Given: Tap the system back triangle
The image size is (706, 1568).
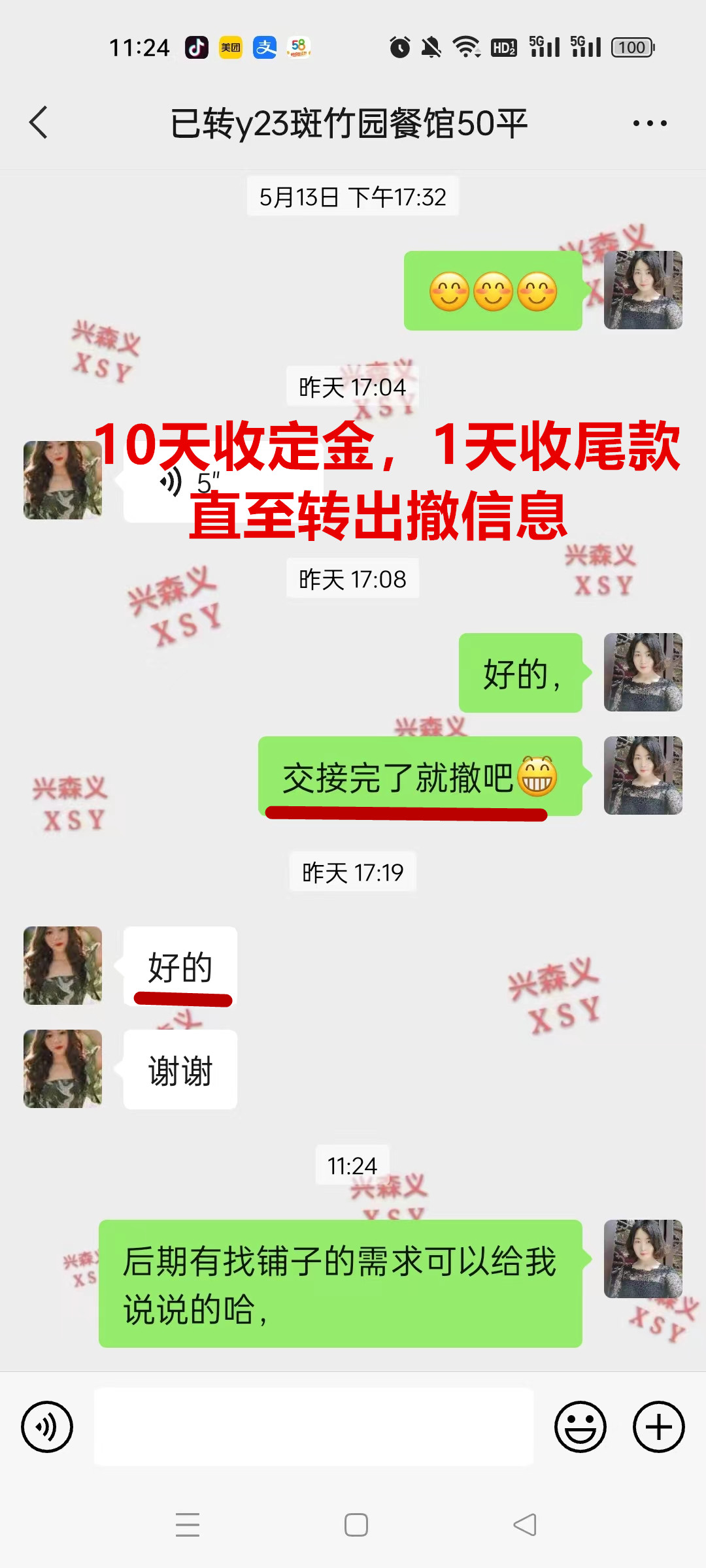Looking at the screenshot, I should coord(525,1525).
